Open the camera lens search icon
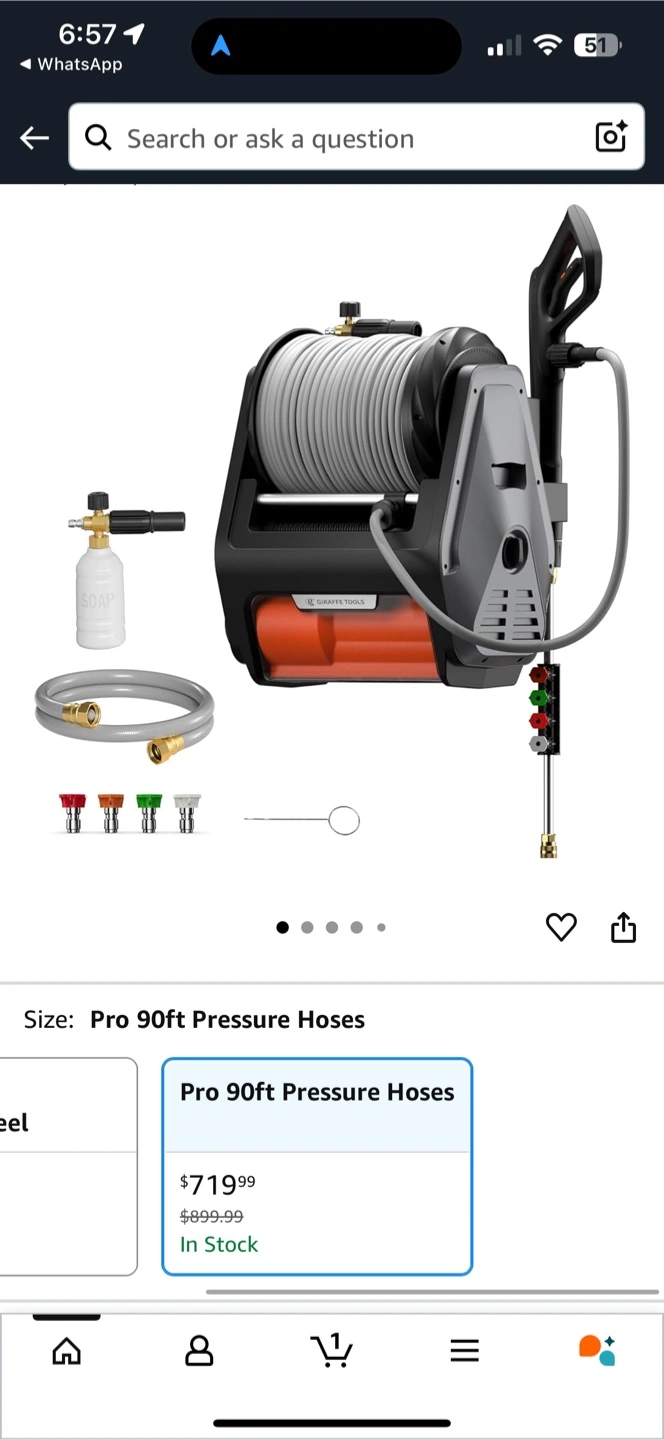 click(x=611, y=137)
